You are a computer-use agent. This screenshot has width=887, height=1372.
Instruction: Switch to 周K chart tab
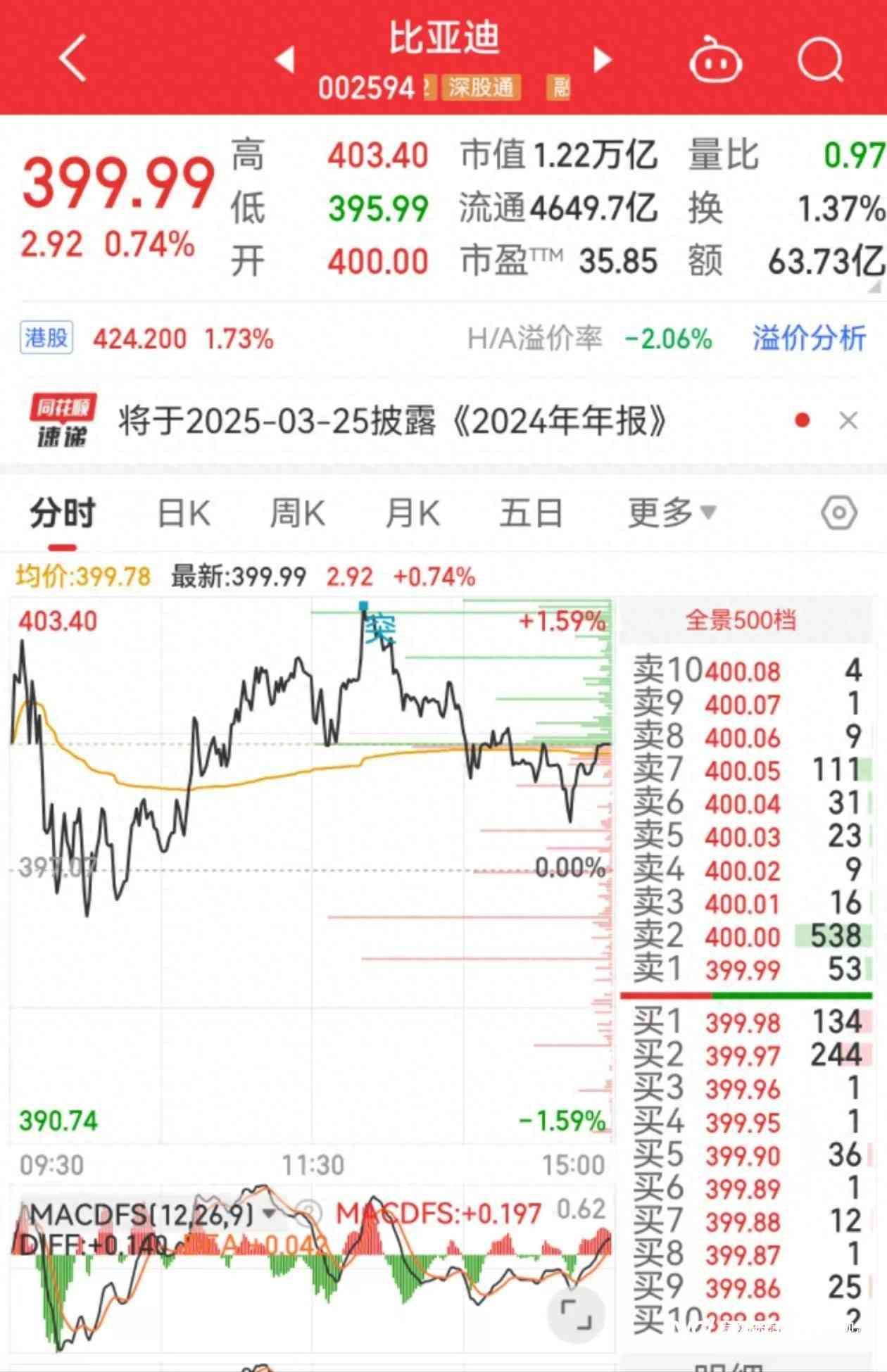[x=297, y=513]
